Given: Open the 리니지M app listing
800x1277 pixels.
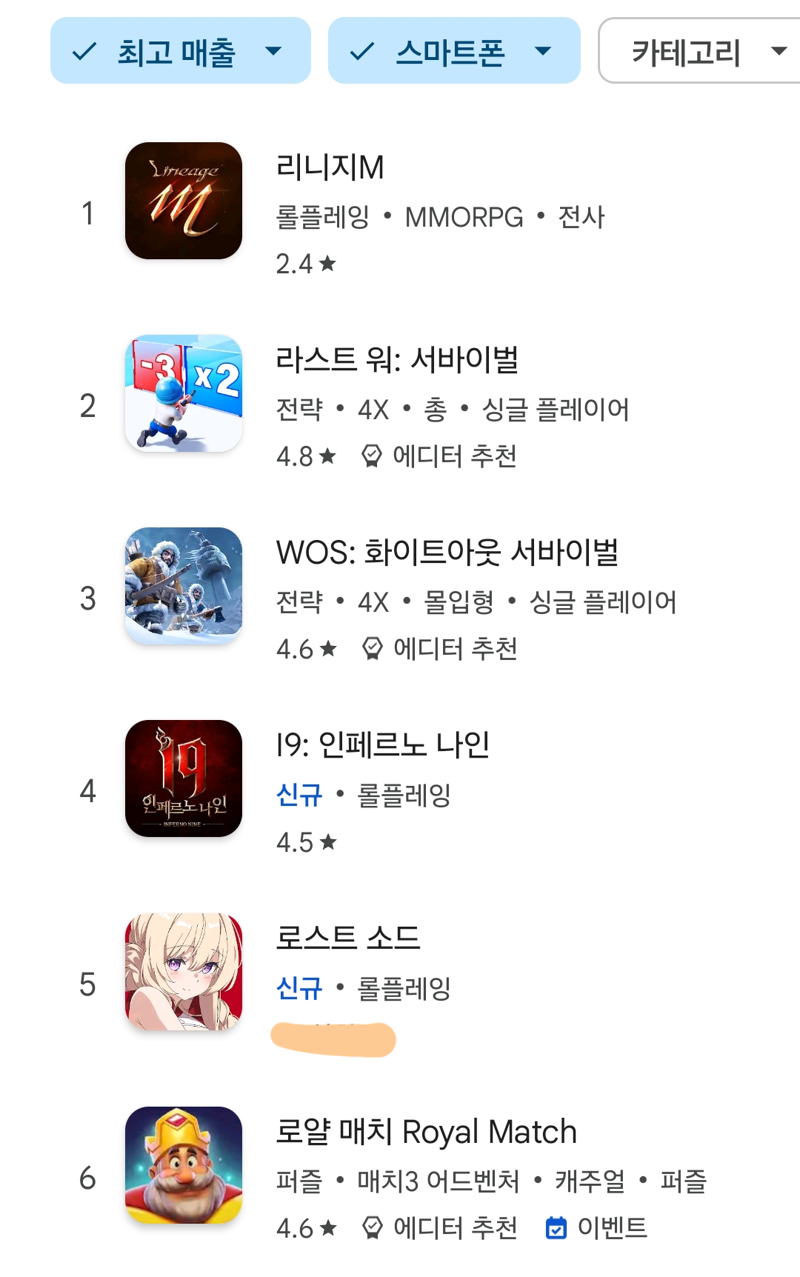Looking at the screenshot, I should [330, 168].
